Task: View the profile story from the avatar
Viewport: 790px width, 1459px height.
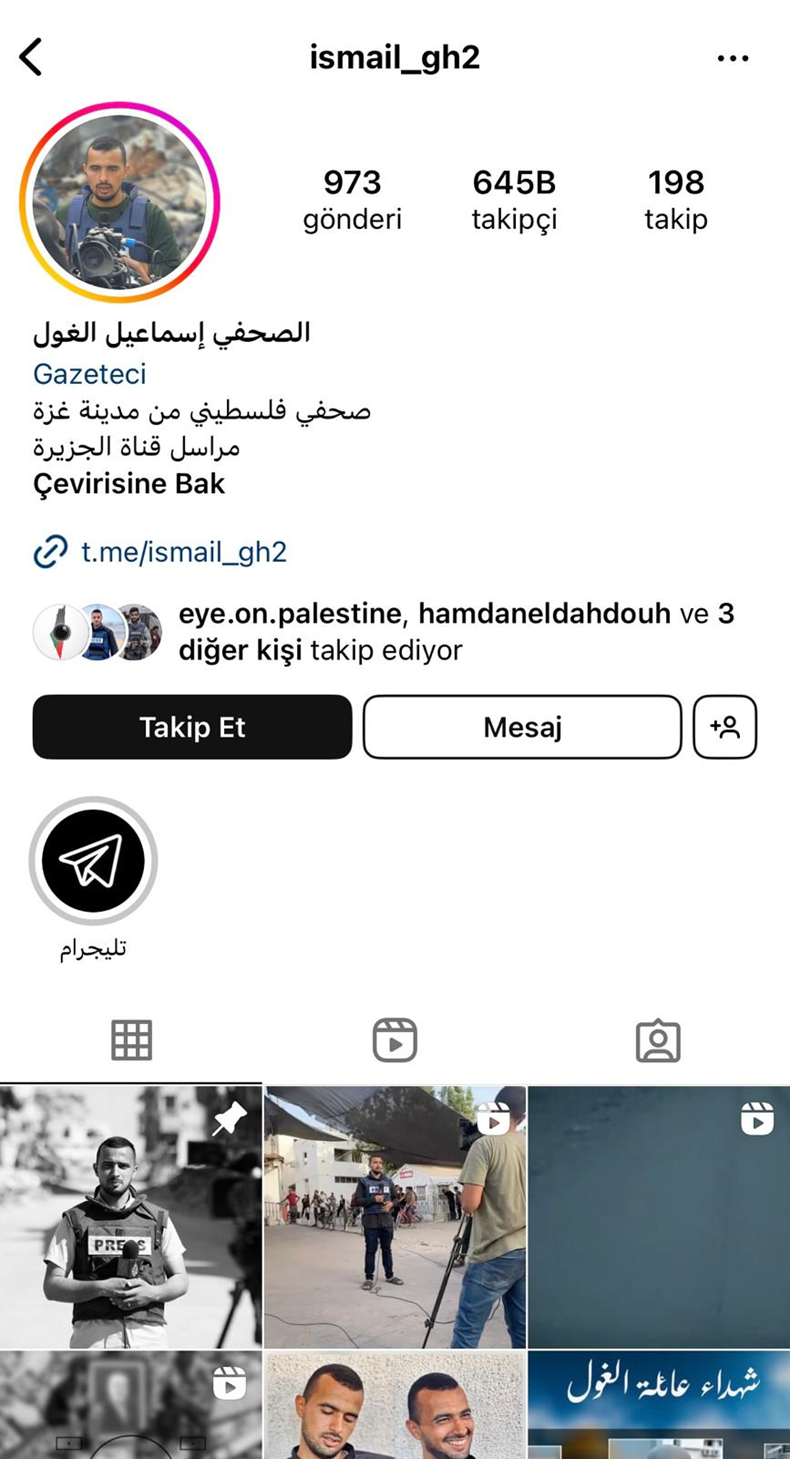Action: (x=119, y=201)
